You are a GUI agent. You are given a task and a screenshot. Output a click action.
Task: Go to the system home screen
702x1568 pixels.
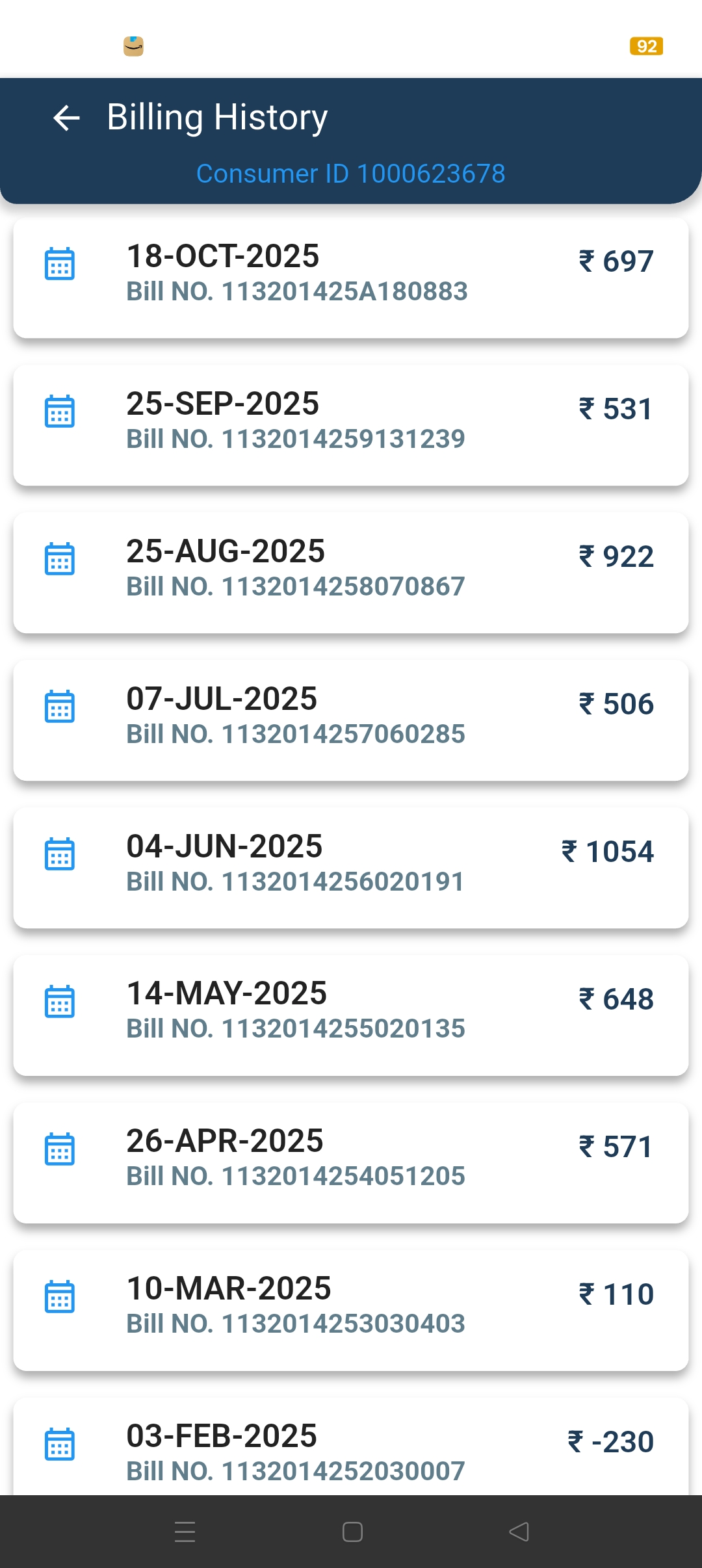pos(352,1532)
